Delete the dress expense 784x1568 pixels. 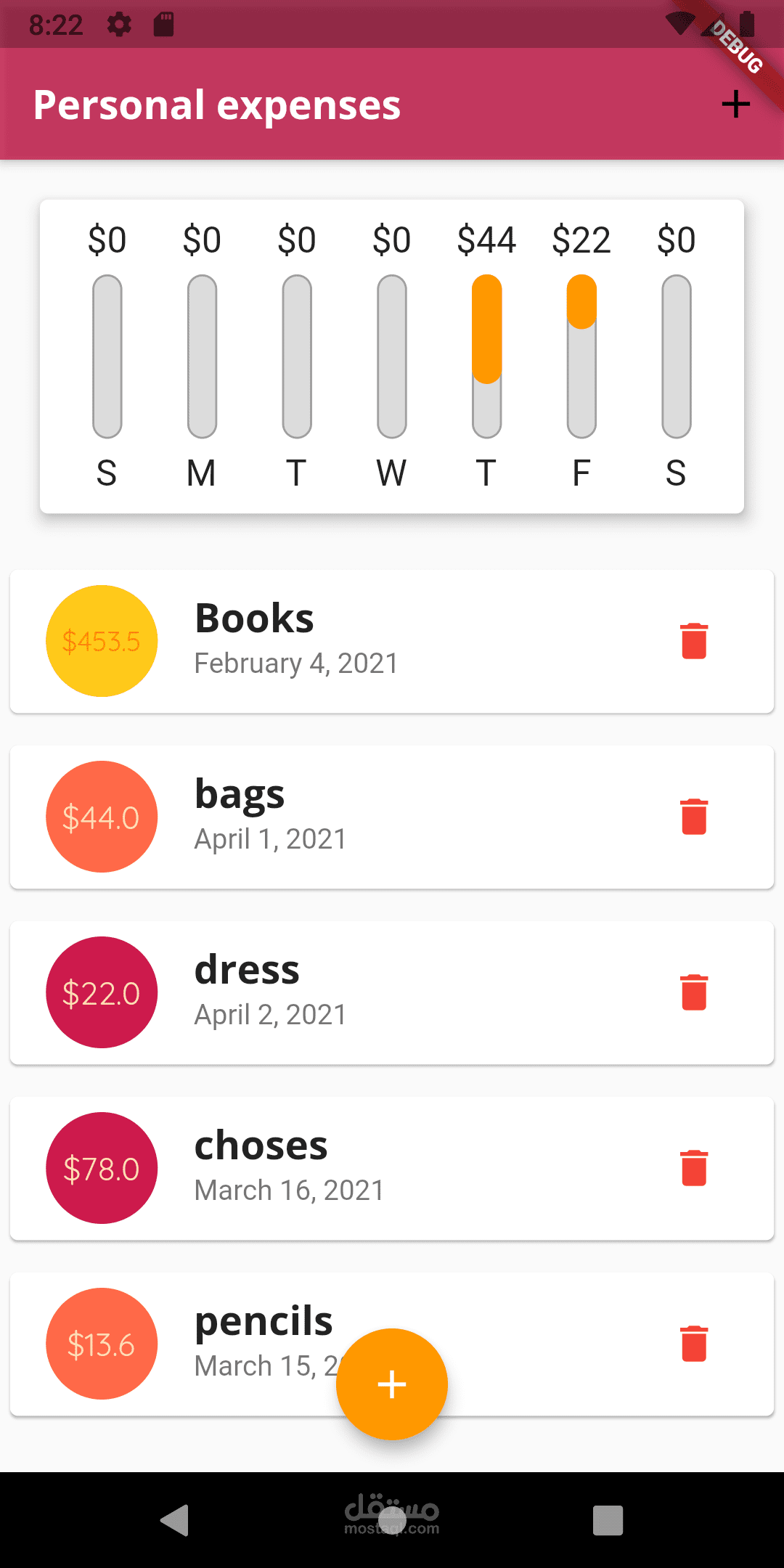tap(693, 992)
